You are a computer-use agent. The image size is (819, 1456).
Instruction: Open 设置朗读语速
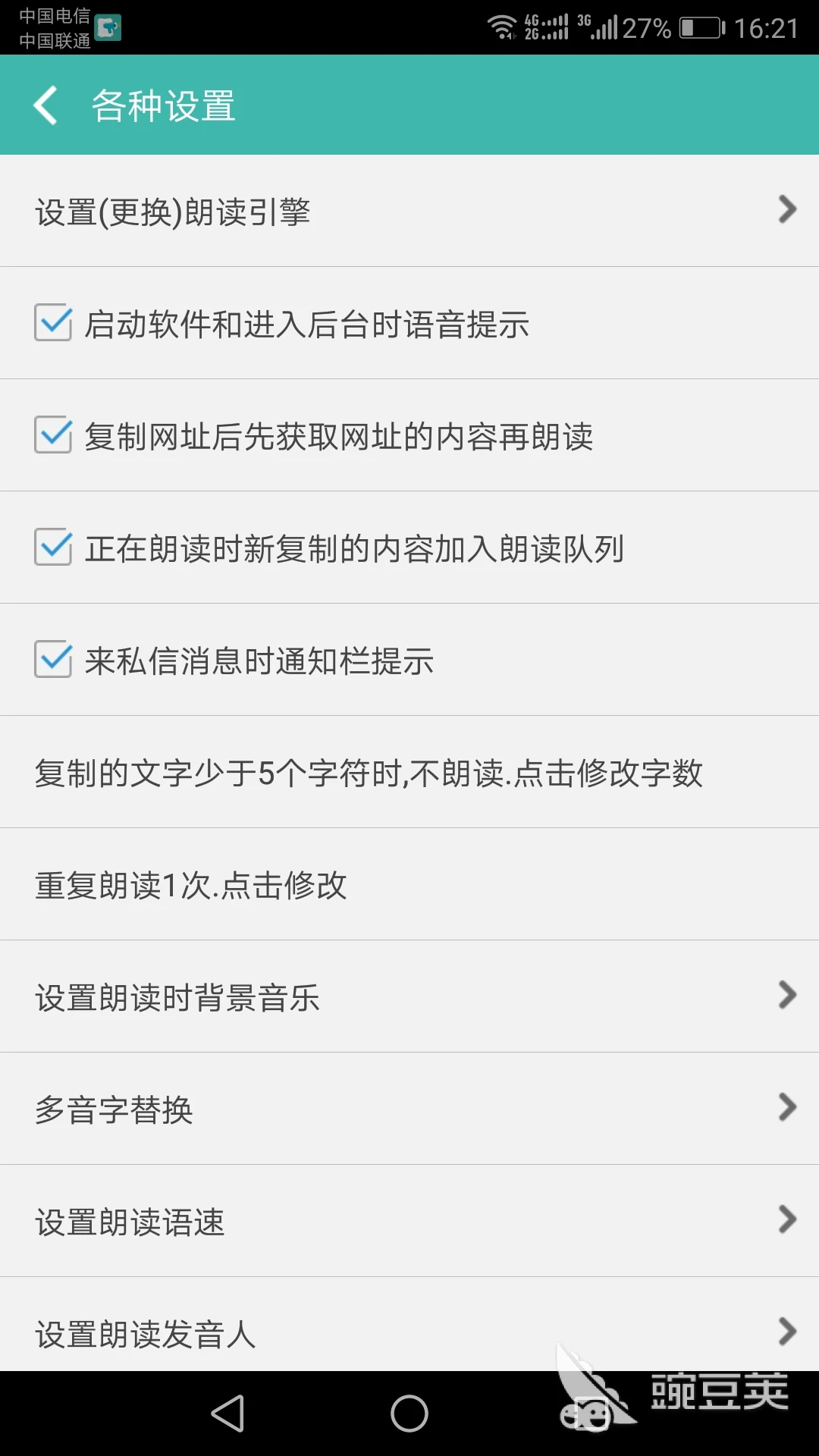tap(409, 1221)
